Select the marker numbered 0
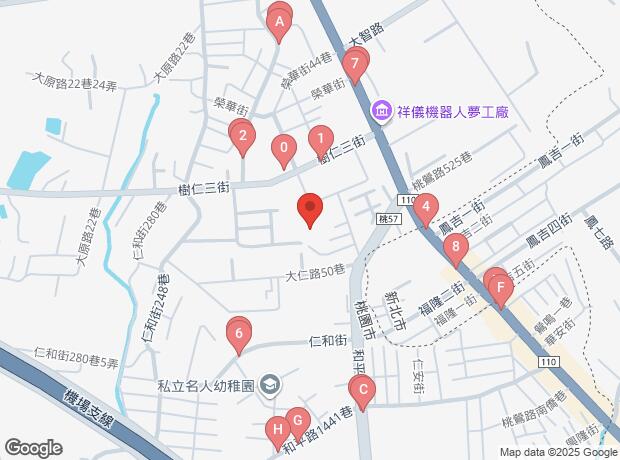Viewport: 620px width, 460px height. (x=285, y=151)
